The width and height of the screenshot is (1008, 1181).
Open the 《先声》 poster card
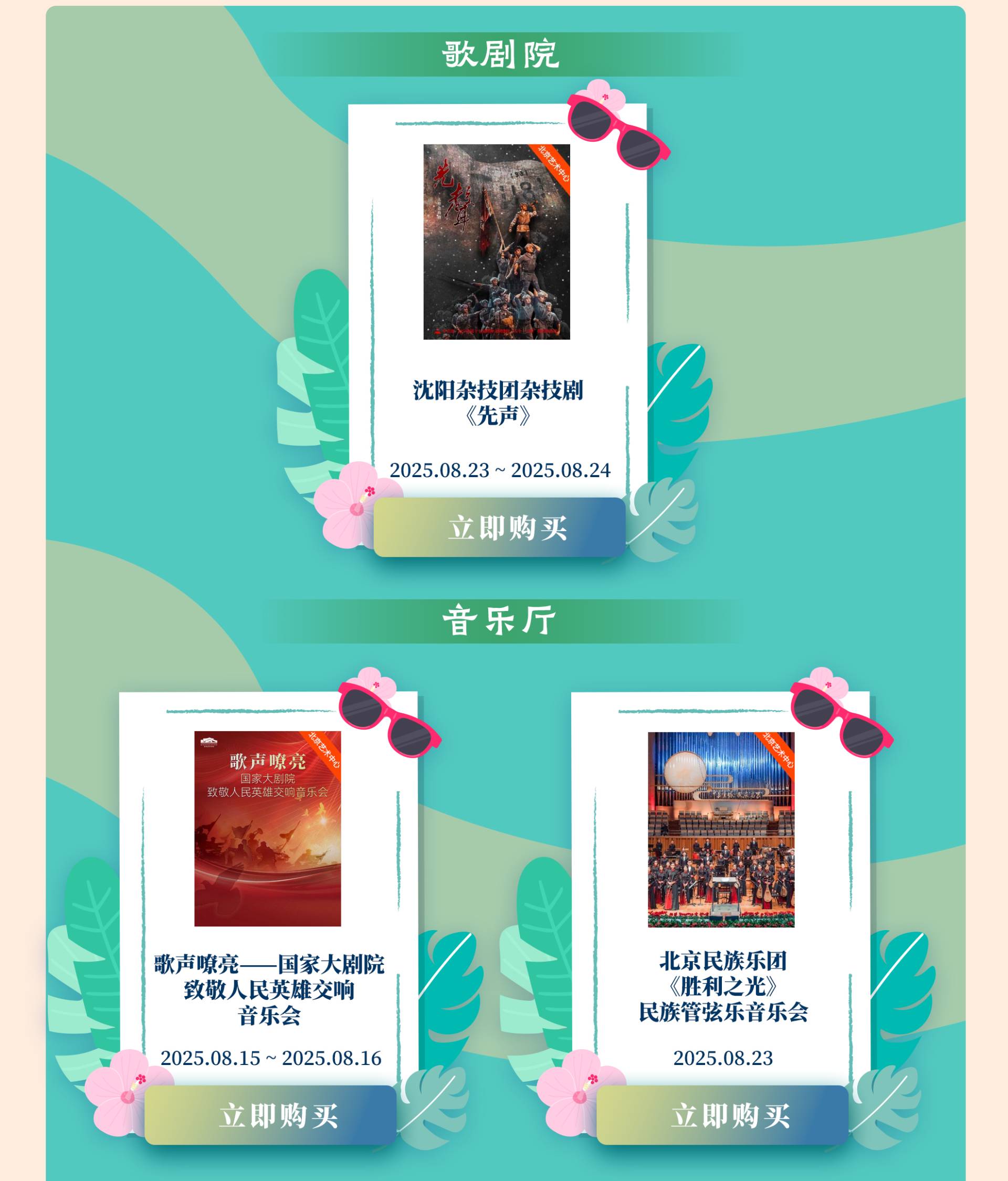(x=497, y=241)
